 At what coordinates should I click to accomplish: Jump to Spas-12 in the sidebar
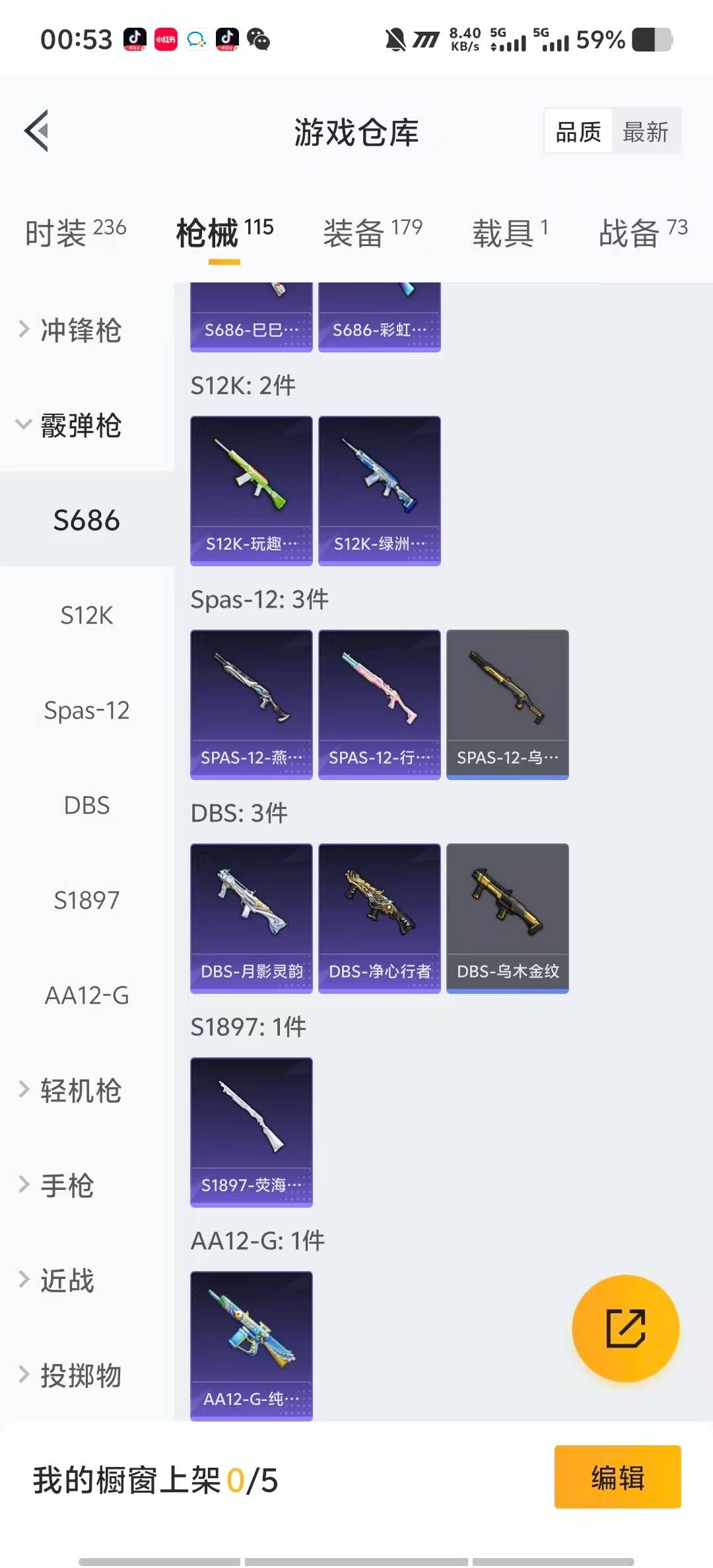pyautogui.click(x=86, y=710)
